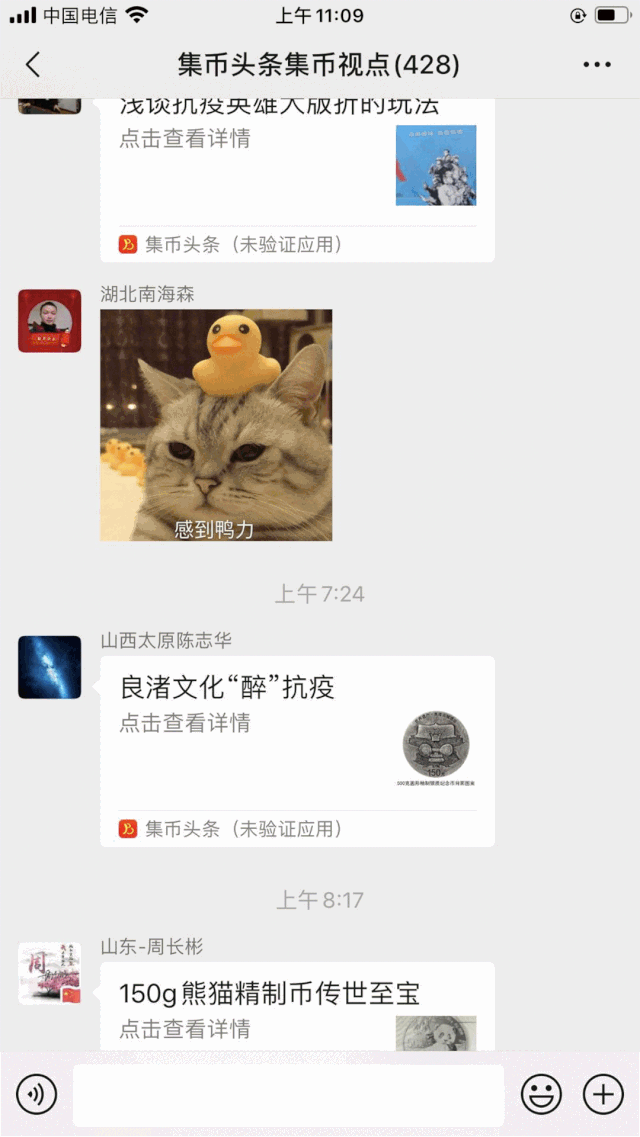
Task: Go back from the group chat
Action: 33,65
